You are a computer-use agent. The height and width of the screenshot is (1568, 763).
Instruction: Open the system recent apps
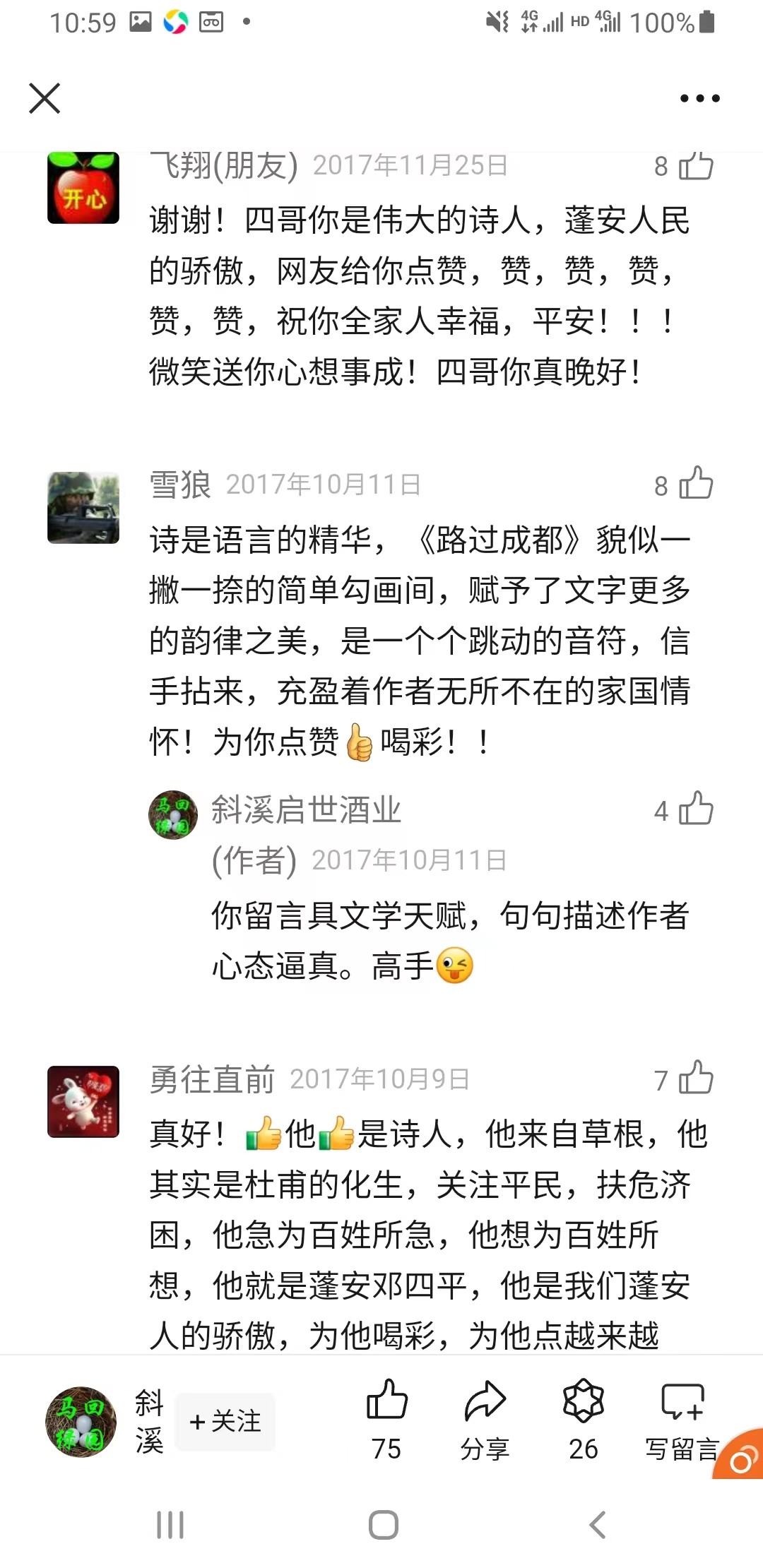(x=170, y=1525)
